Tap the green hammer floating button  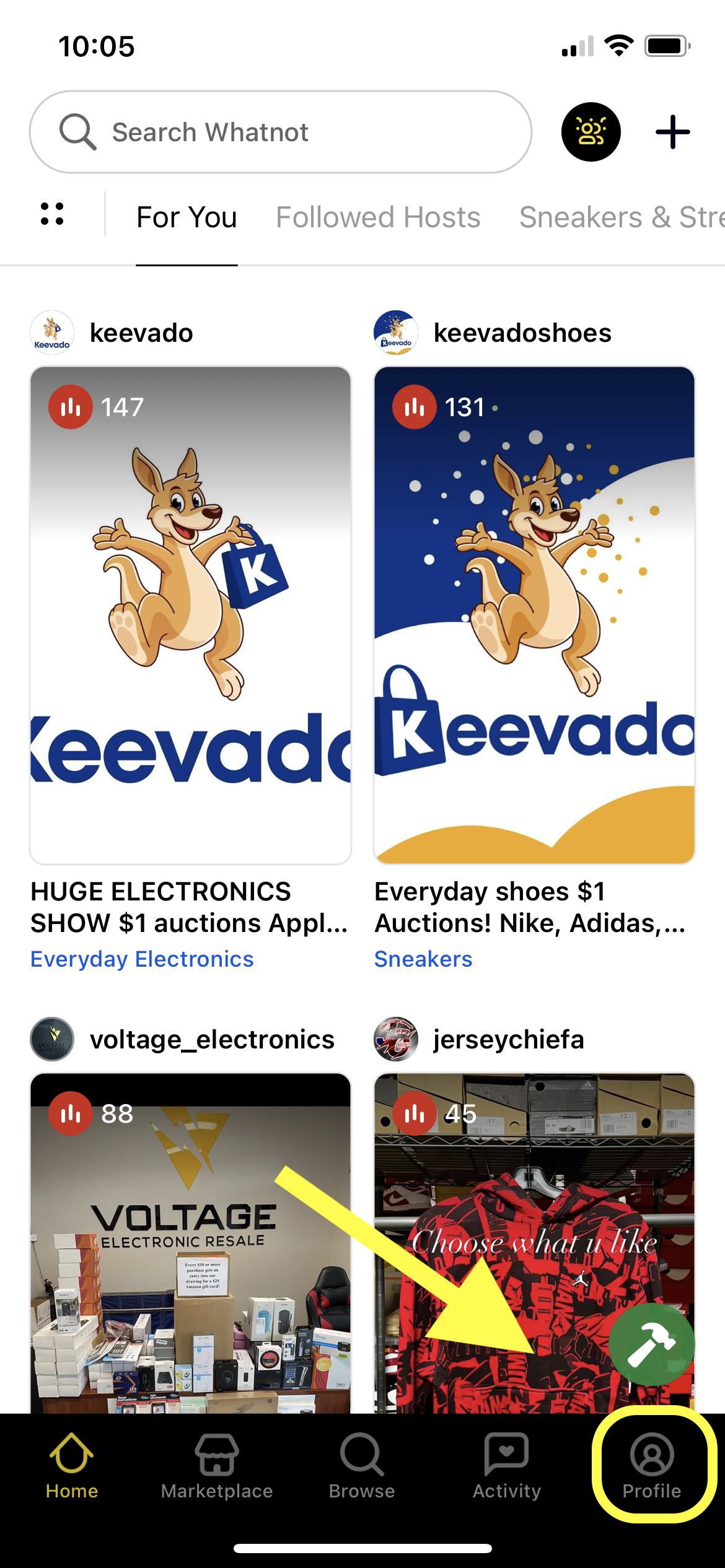point(651,1344)
